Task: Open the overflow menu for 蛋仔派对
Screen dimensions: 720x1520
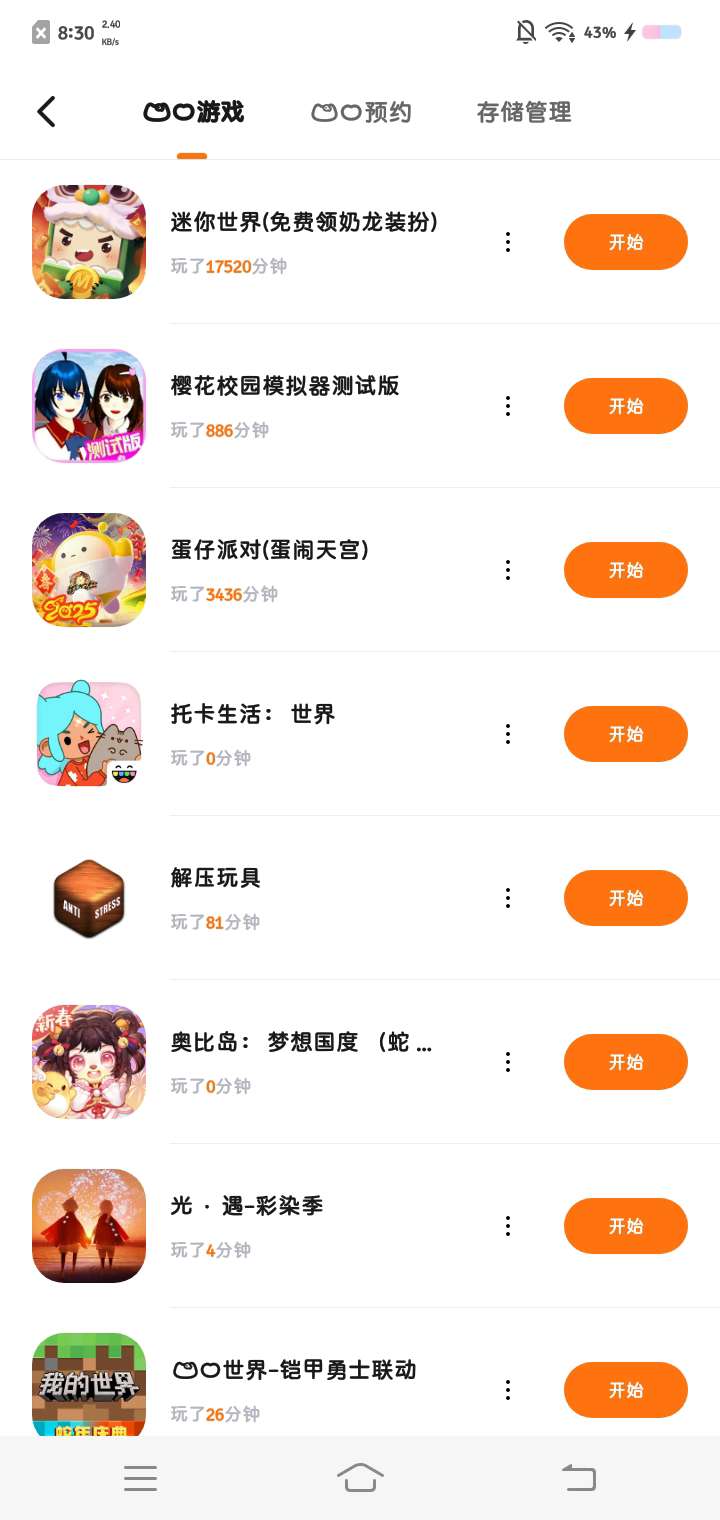Action: point(508,570)
